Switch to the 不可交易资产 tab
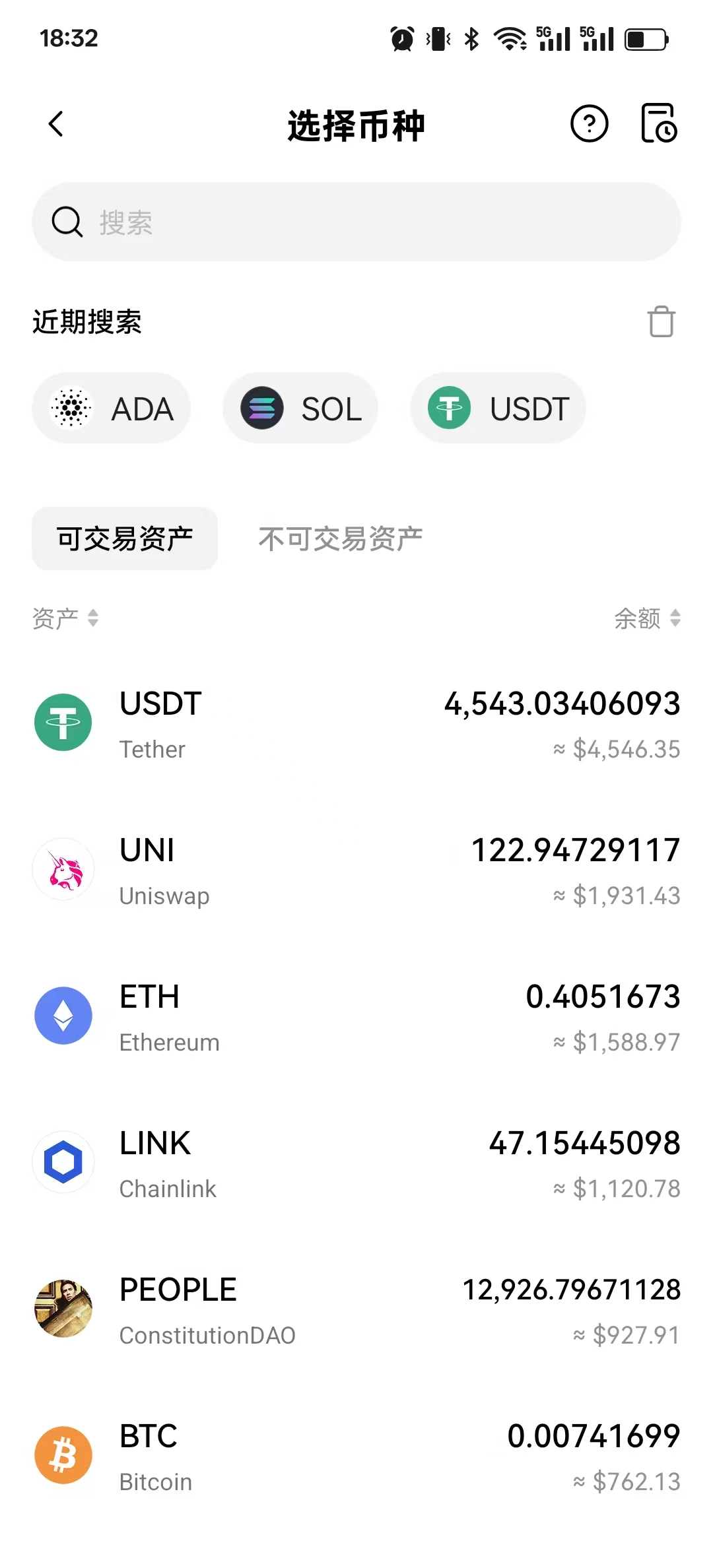 click(340, 539)
